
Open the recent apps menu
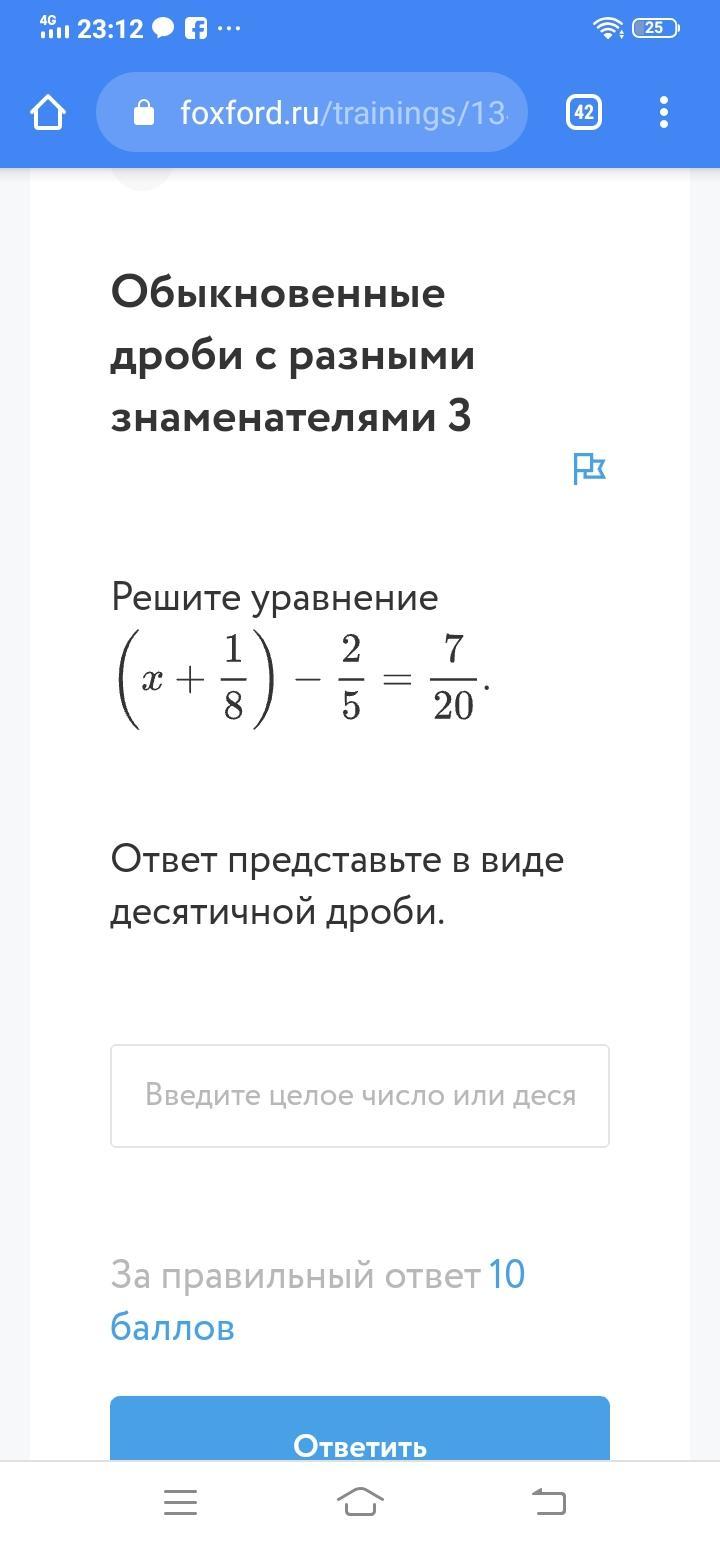180,1501
